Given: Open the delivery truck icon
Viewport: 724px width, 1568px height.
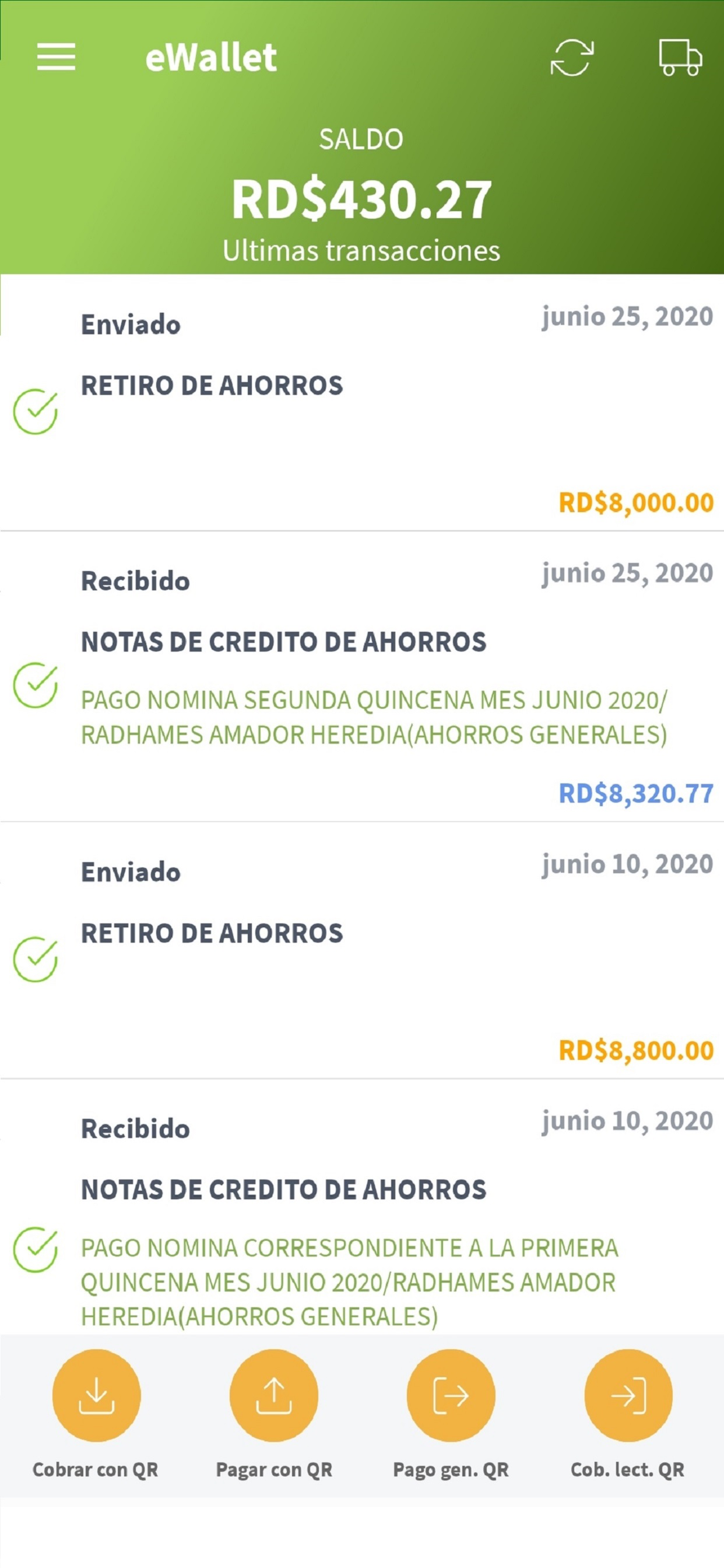Looking at the screenshot, I should [x=680, y=58].
